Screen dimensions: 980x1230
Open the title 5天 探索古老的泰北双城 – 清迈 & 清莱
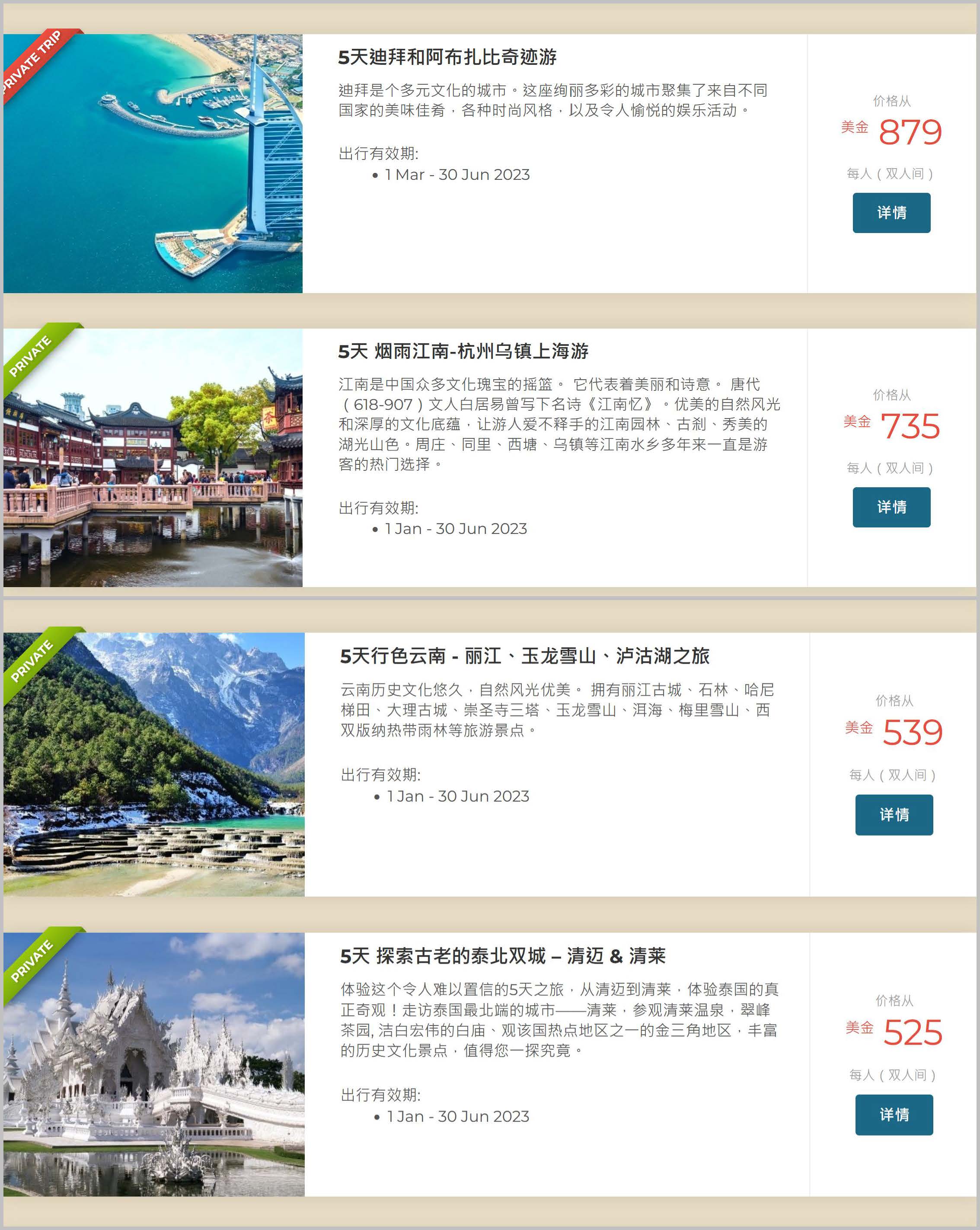(503, 955)
